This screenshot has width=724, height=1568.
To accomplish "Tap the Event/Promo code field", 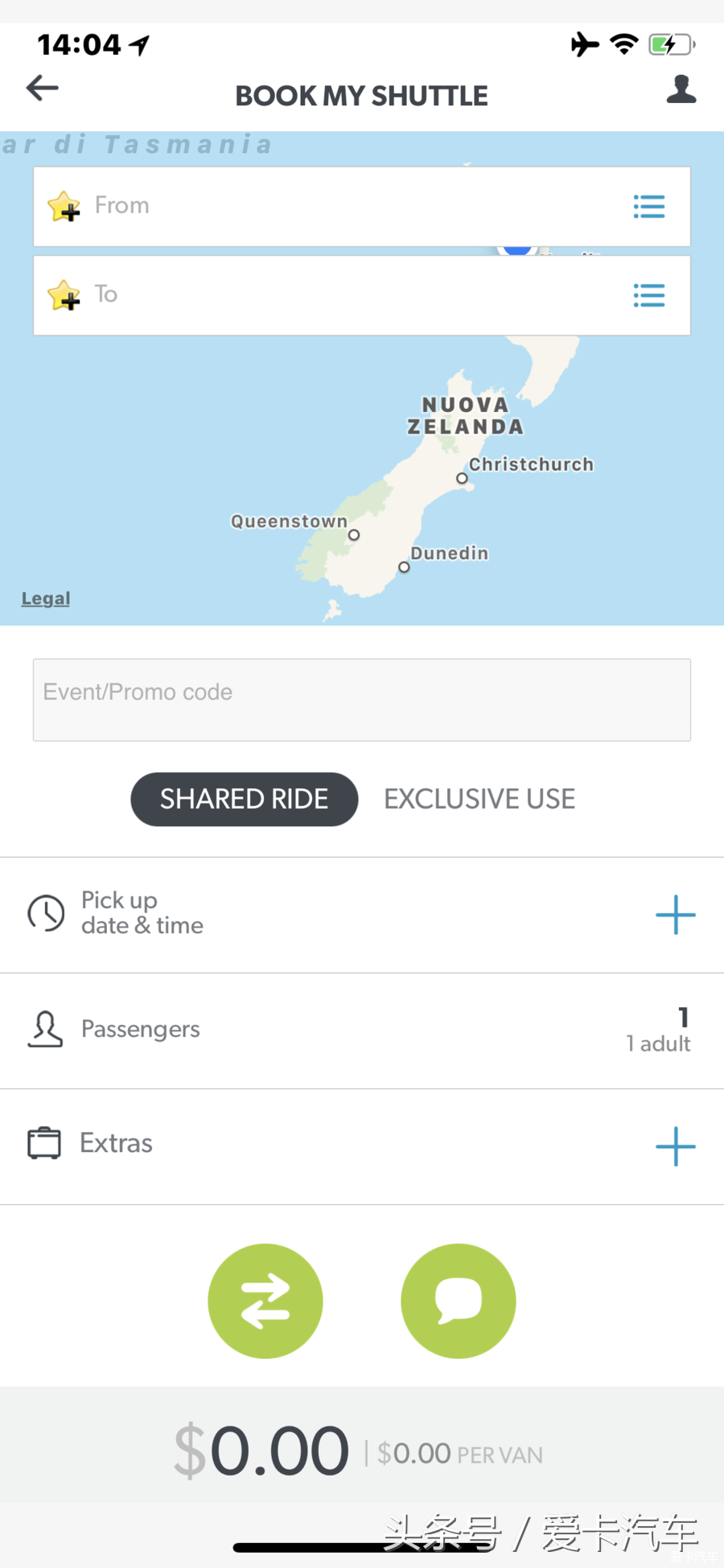I will pos(362,700).
